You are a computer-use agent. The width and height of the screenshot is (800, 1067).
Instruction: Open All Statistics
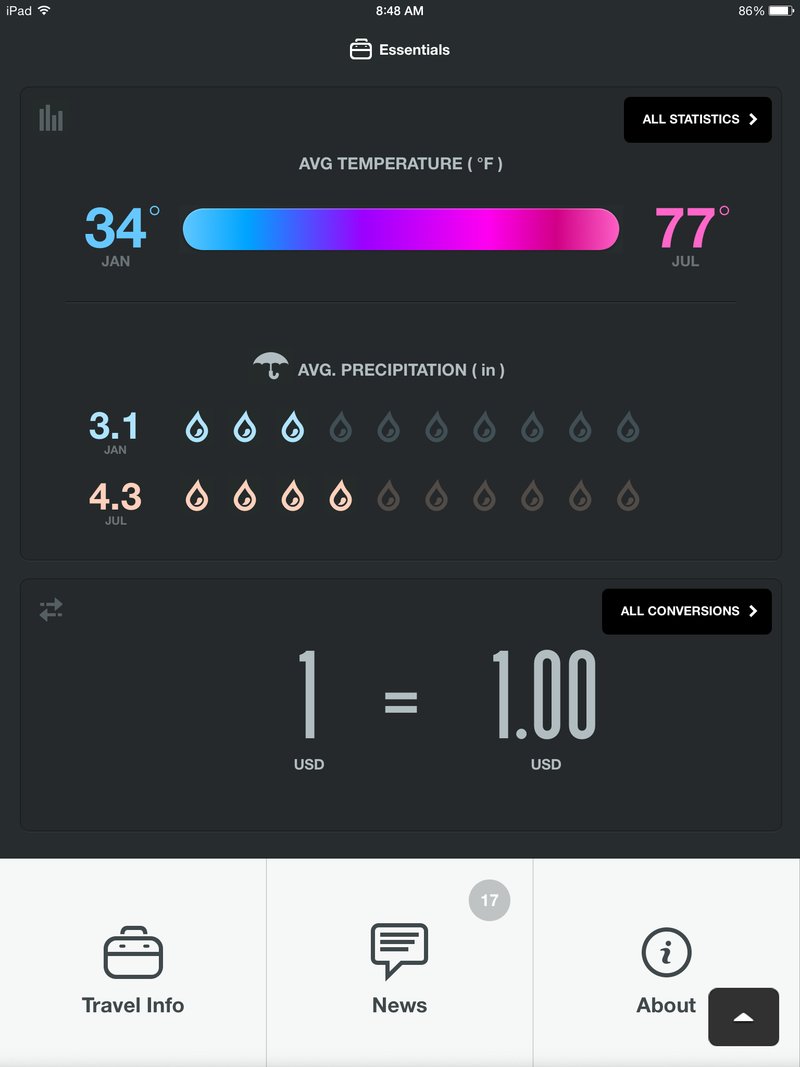[697, 119]
